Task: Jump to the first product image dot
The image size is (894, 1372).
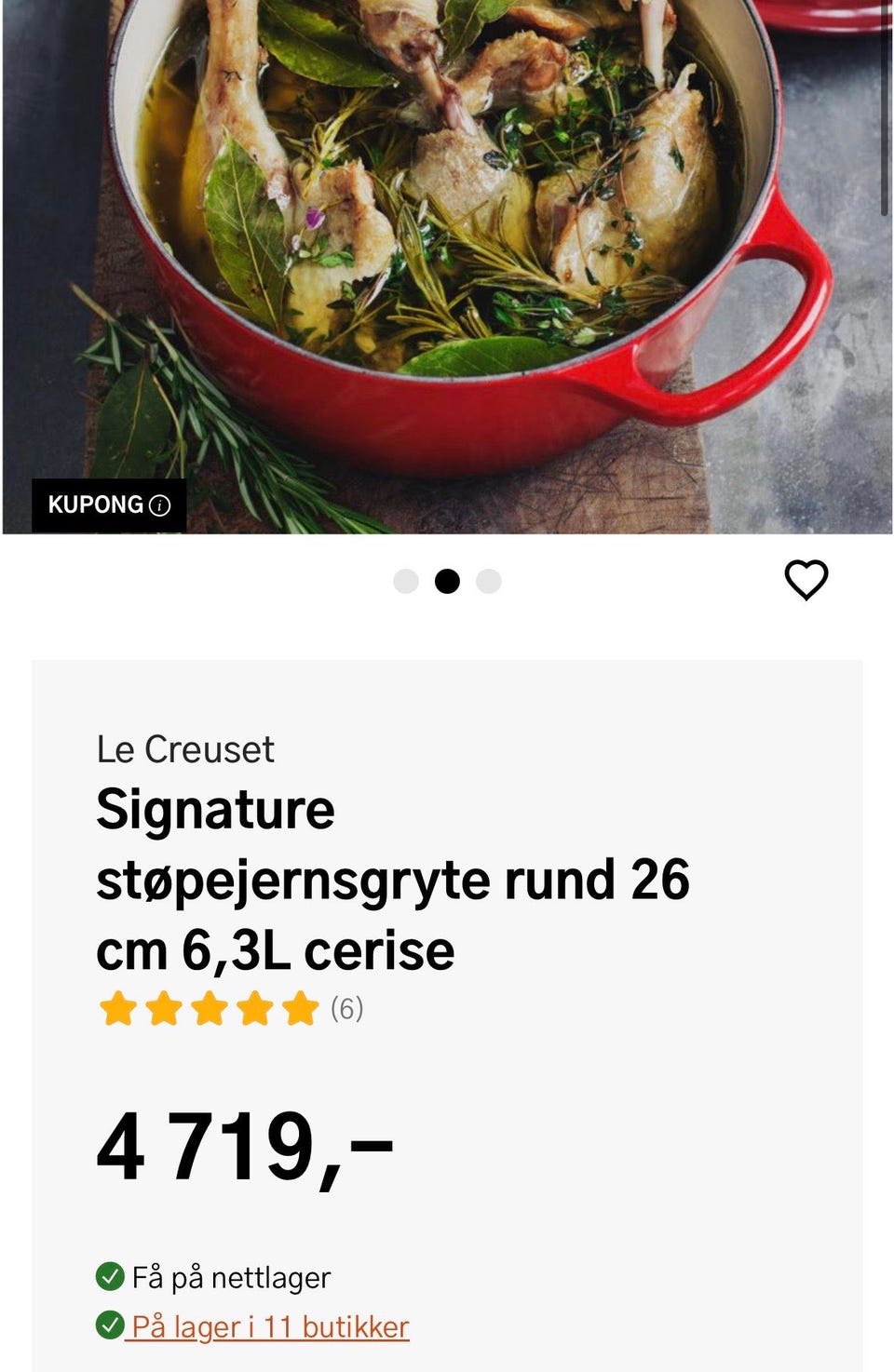Action: 406,581
